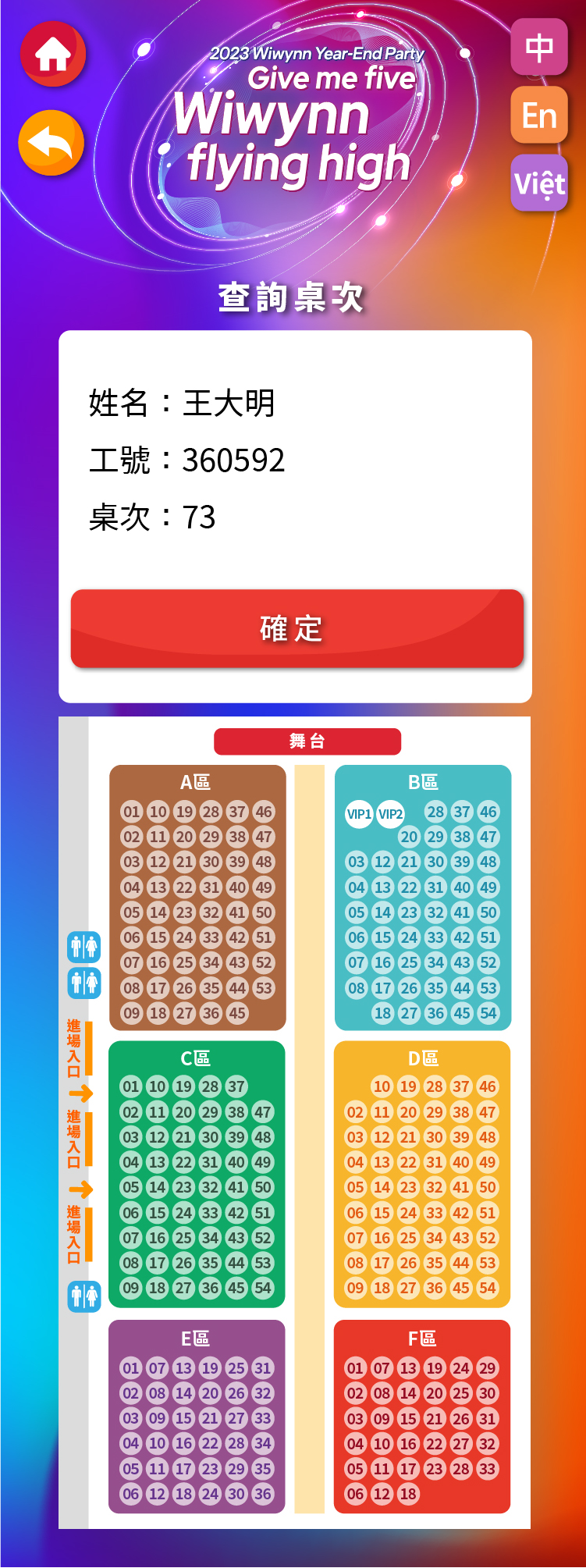Switch language to Vietnamese
The image size is (586, 1568).
[x=539, y=183]
